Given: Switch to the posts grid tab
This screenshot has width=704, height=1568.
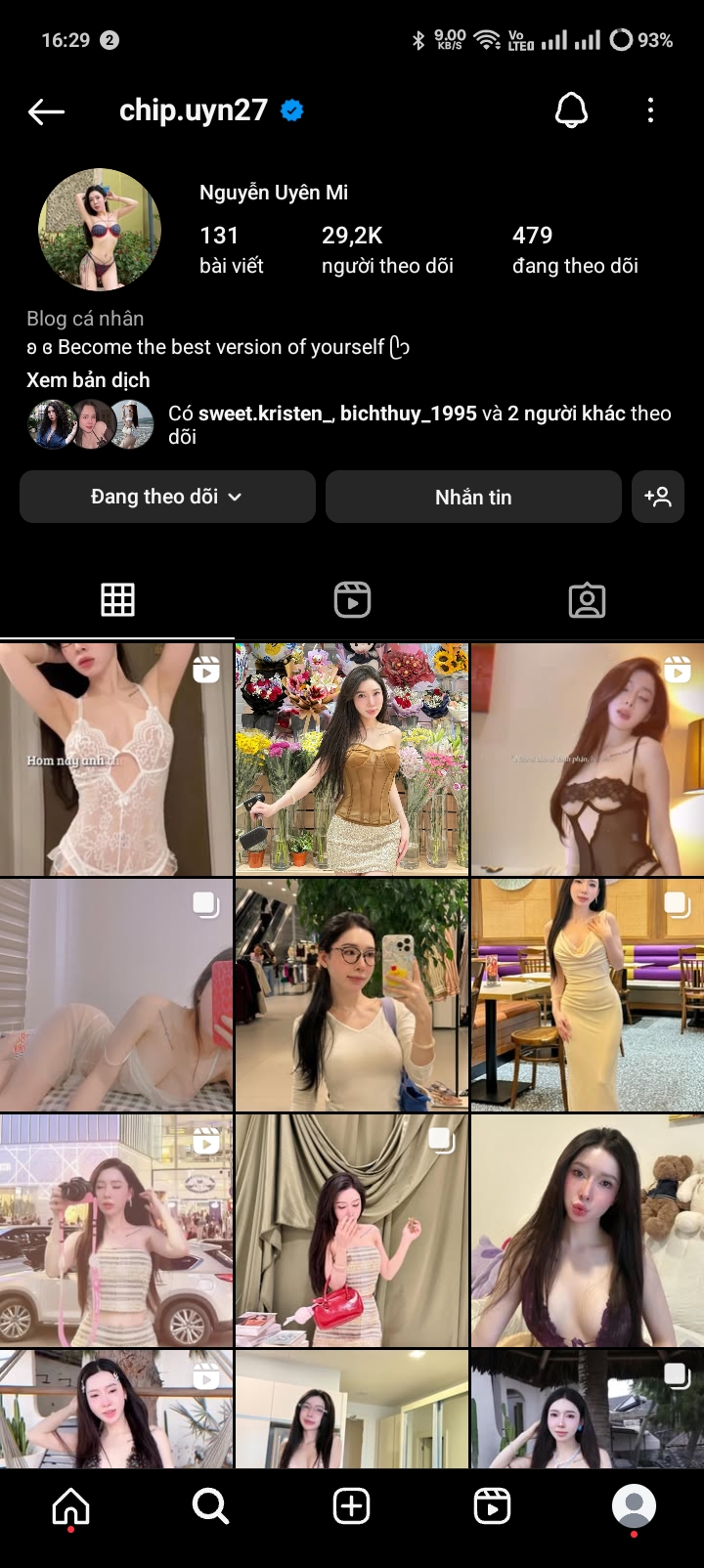Looking at the screenshot, I should point(117,599).
